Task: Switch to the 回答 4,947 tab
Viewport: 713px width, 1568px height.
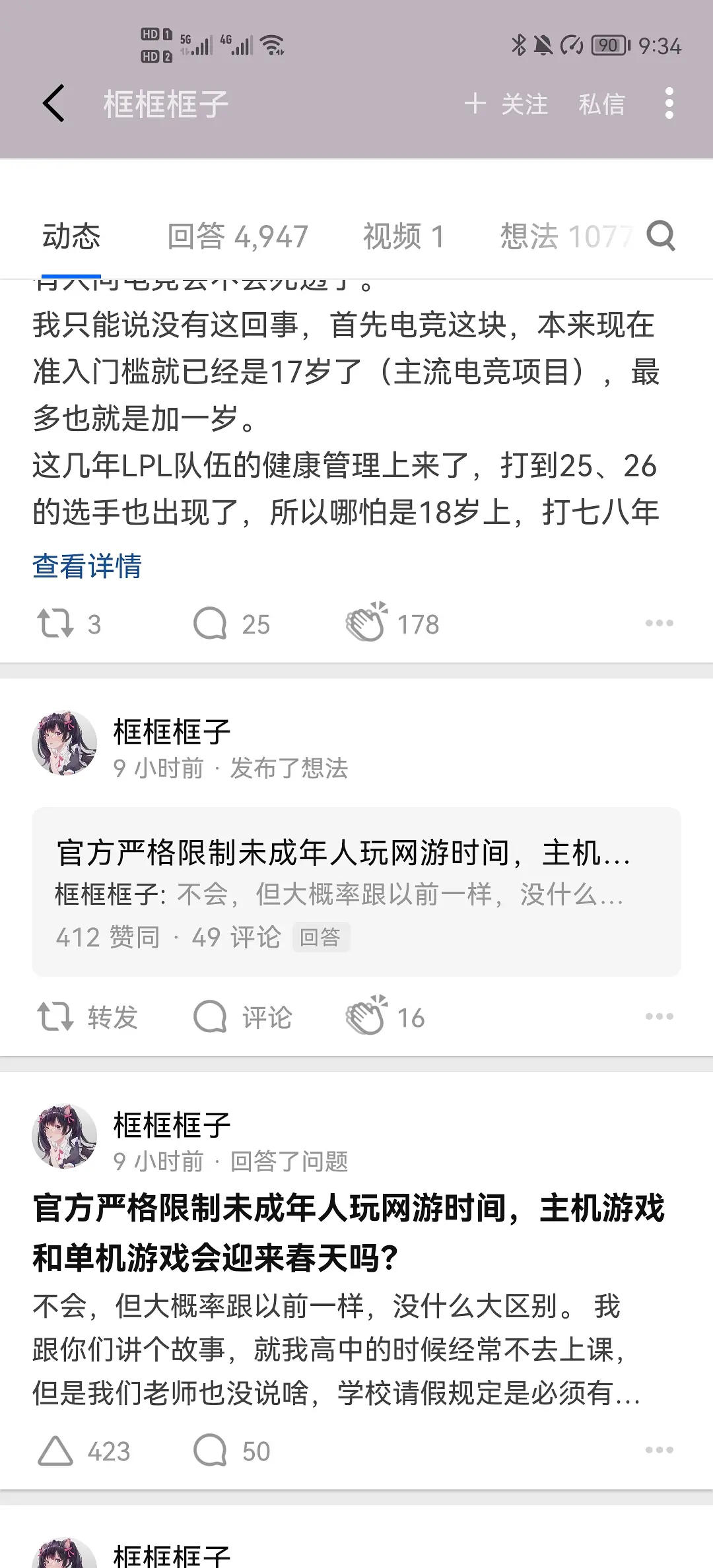Action: point(238,236)
